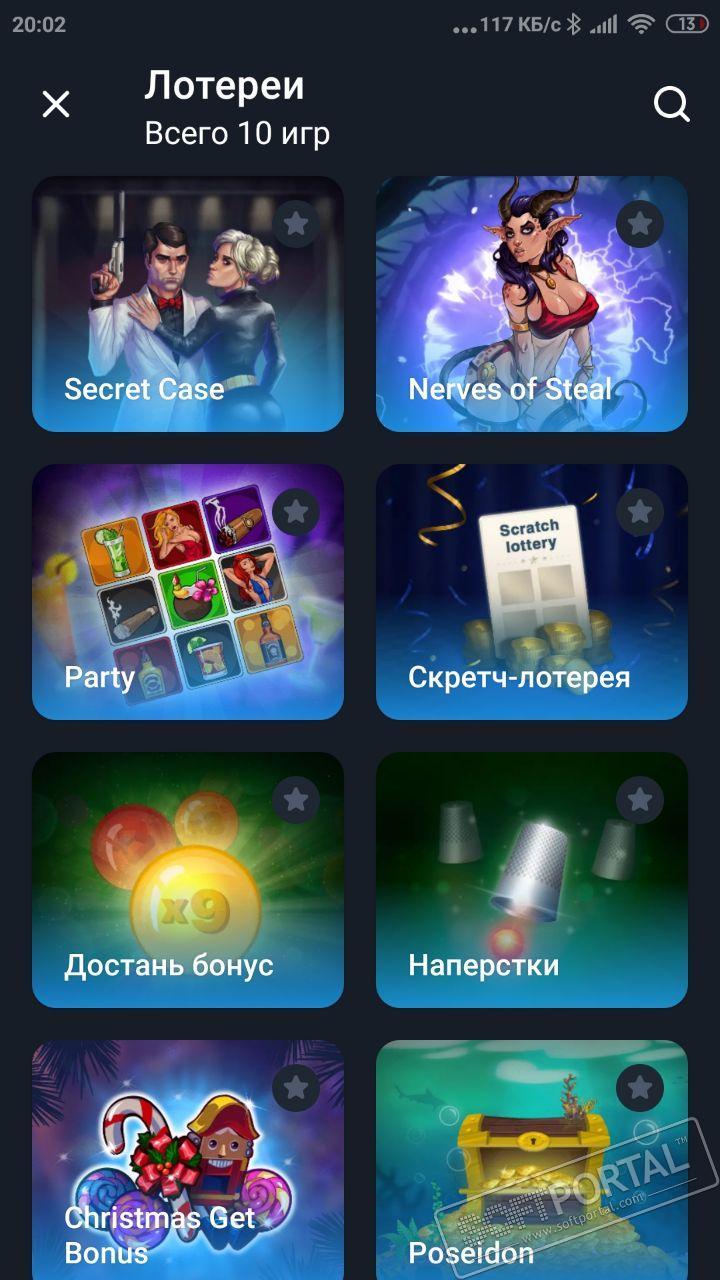Star the Christmas Get Bonus game

click(x=296, y=1088)
